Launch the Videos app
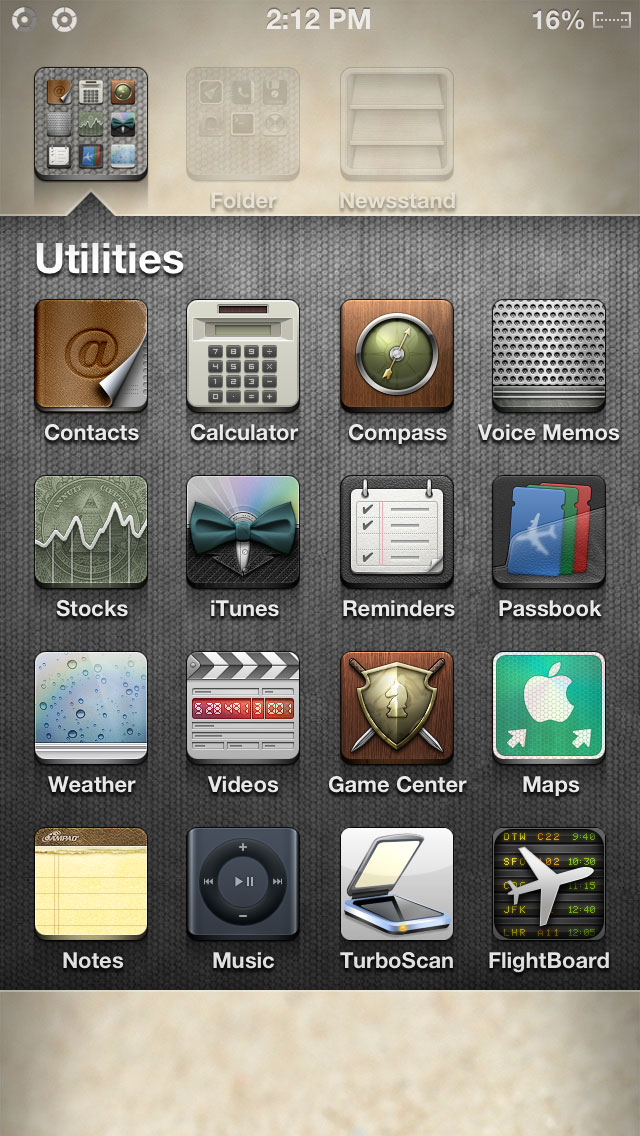 (243, 707)
